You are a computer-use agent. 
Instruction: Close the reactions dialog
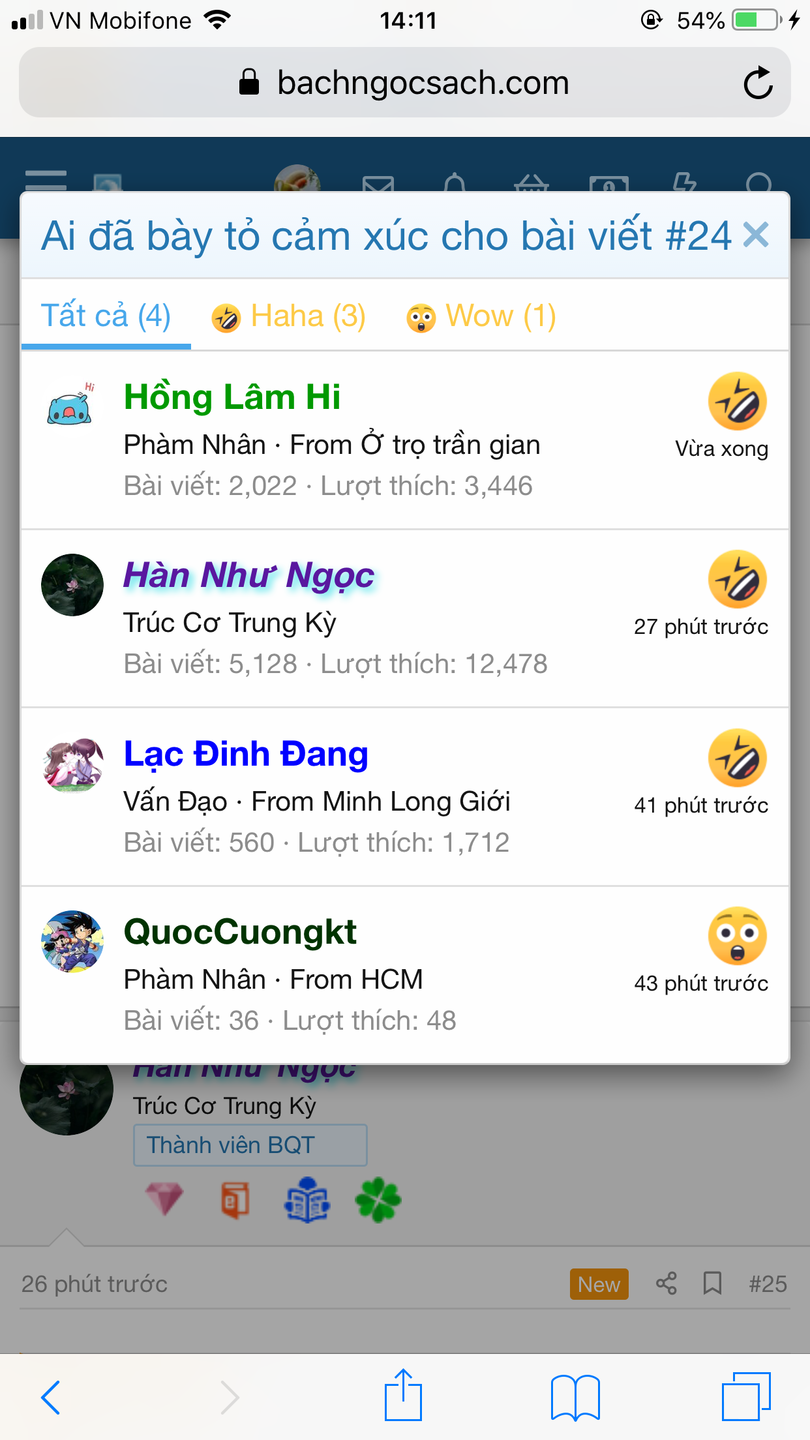[x=756, y=236]
